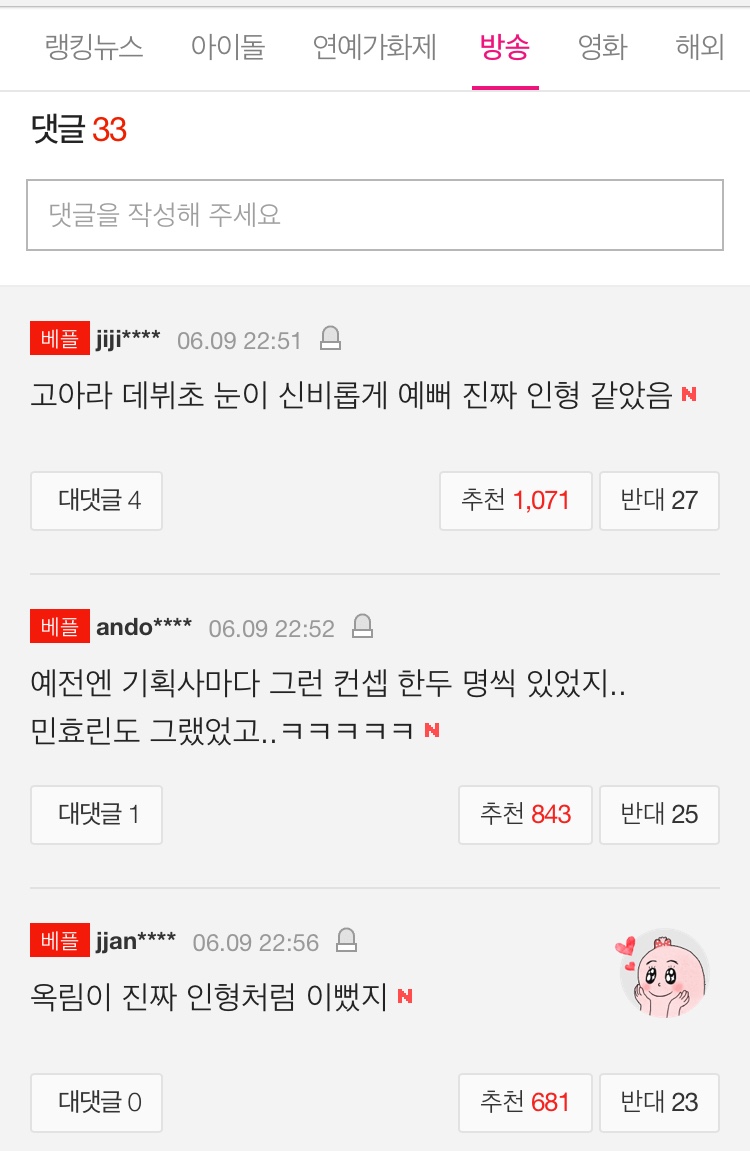Recommend ando**** comment with 추천 843

pyautogui.click(x=525, y=814)
